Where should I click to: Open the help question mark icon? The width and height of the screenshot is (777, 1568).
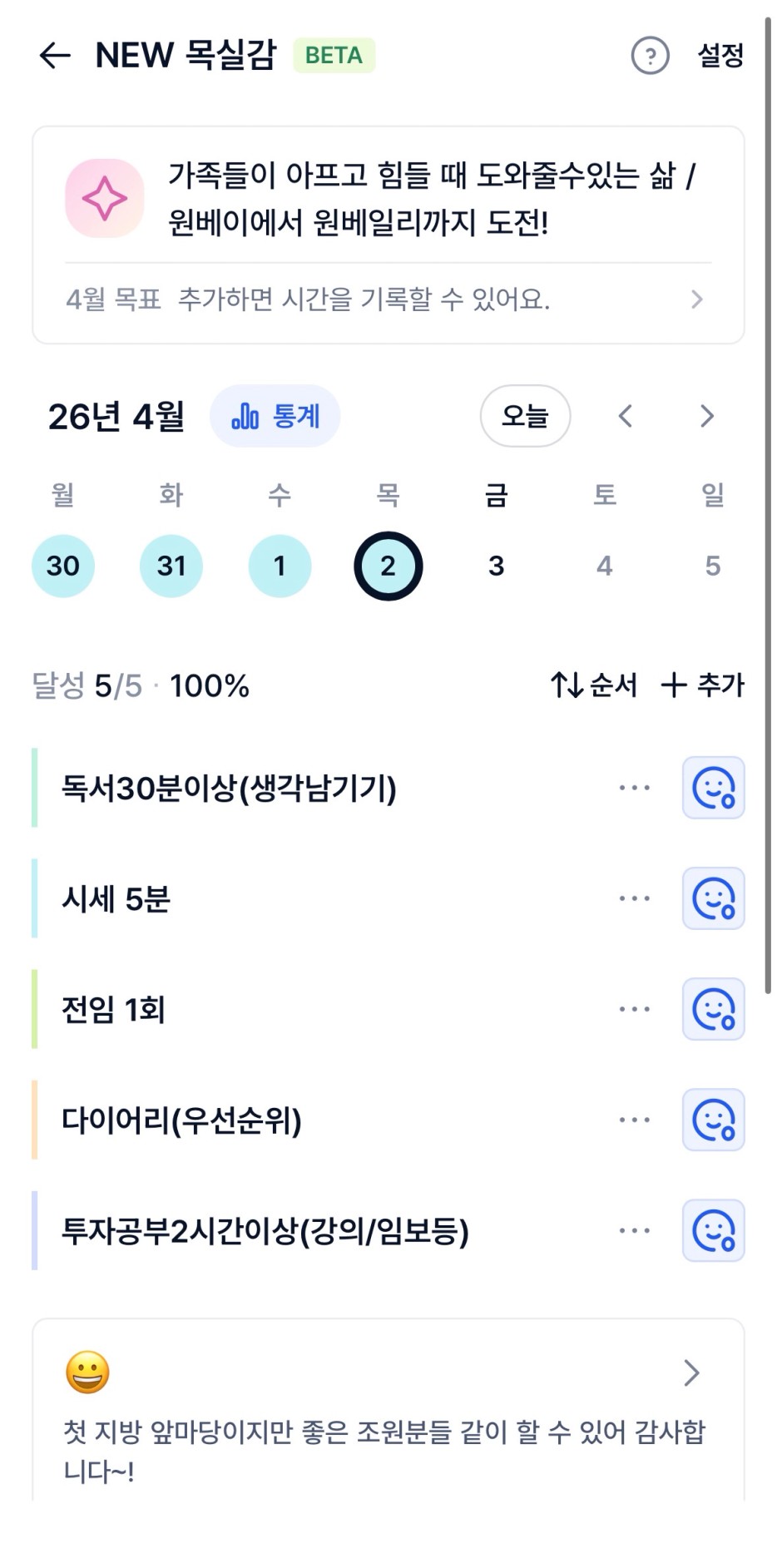(x=650, y=57)
